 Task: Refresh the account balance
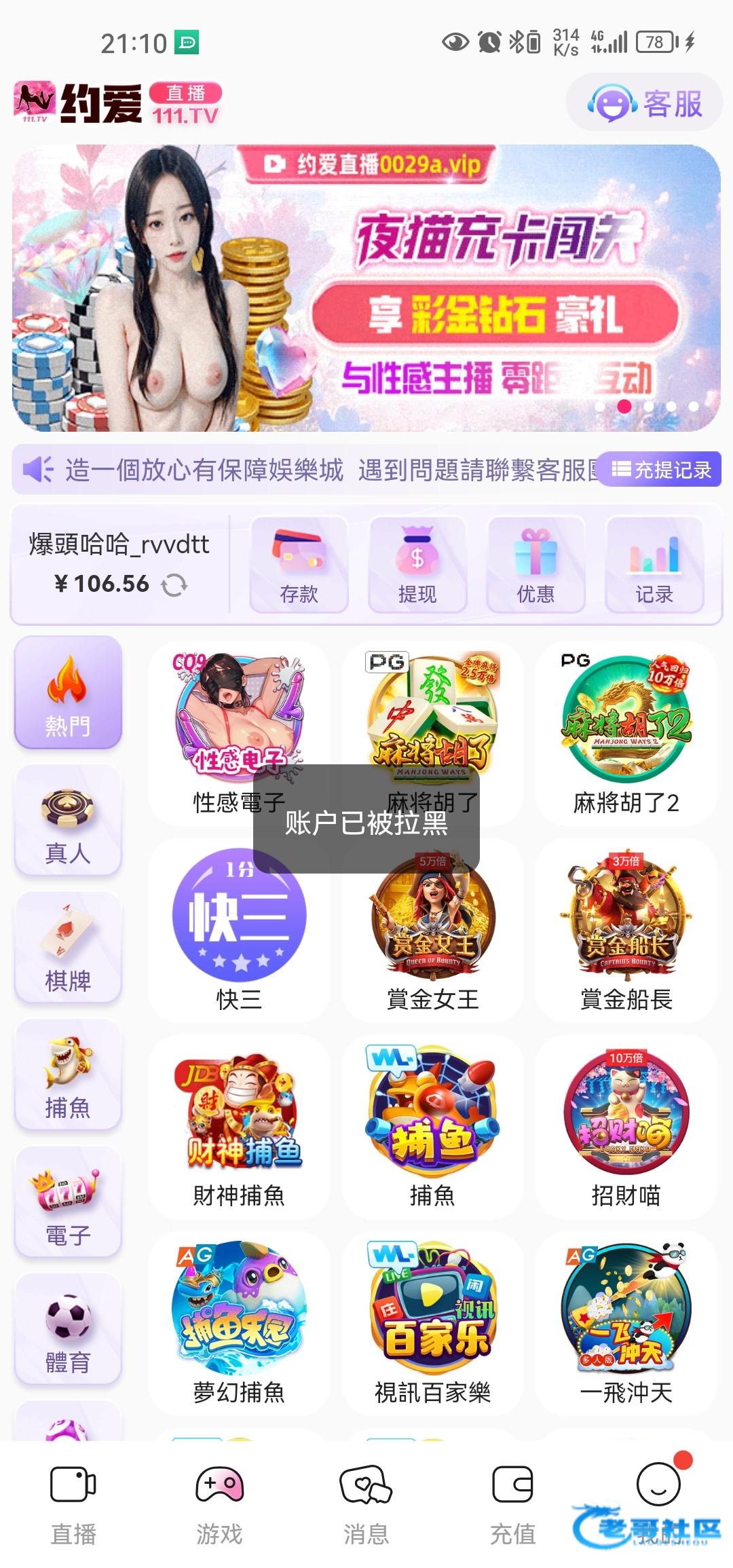[174, 584]
